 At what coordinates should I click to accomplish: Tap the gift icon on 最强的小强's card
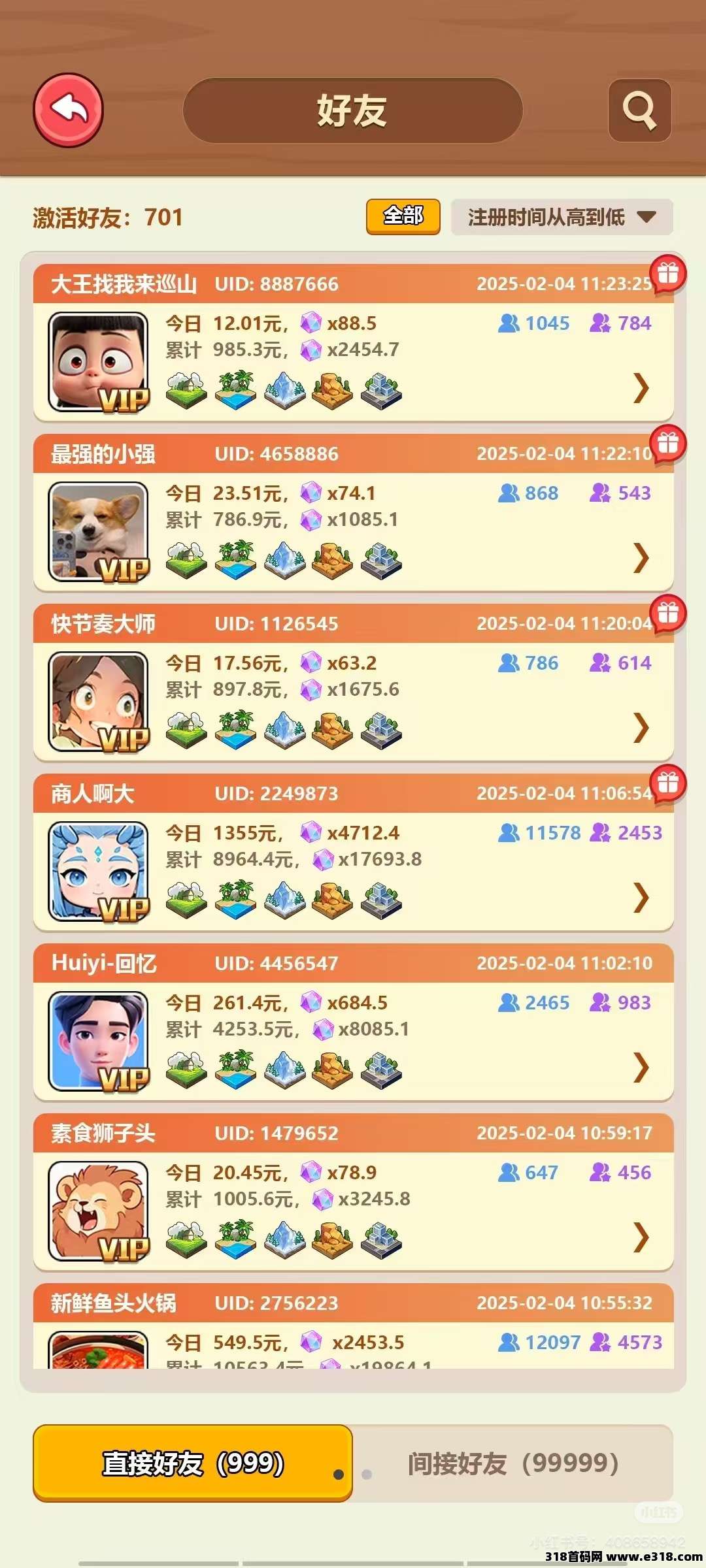pyautogui.click(x=667, y=444)
